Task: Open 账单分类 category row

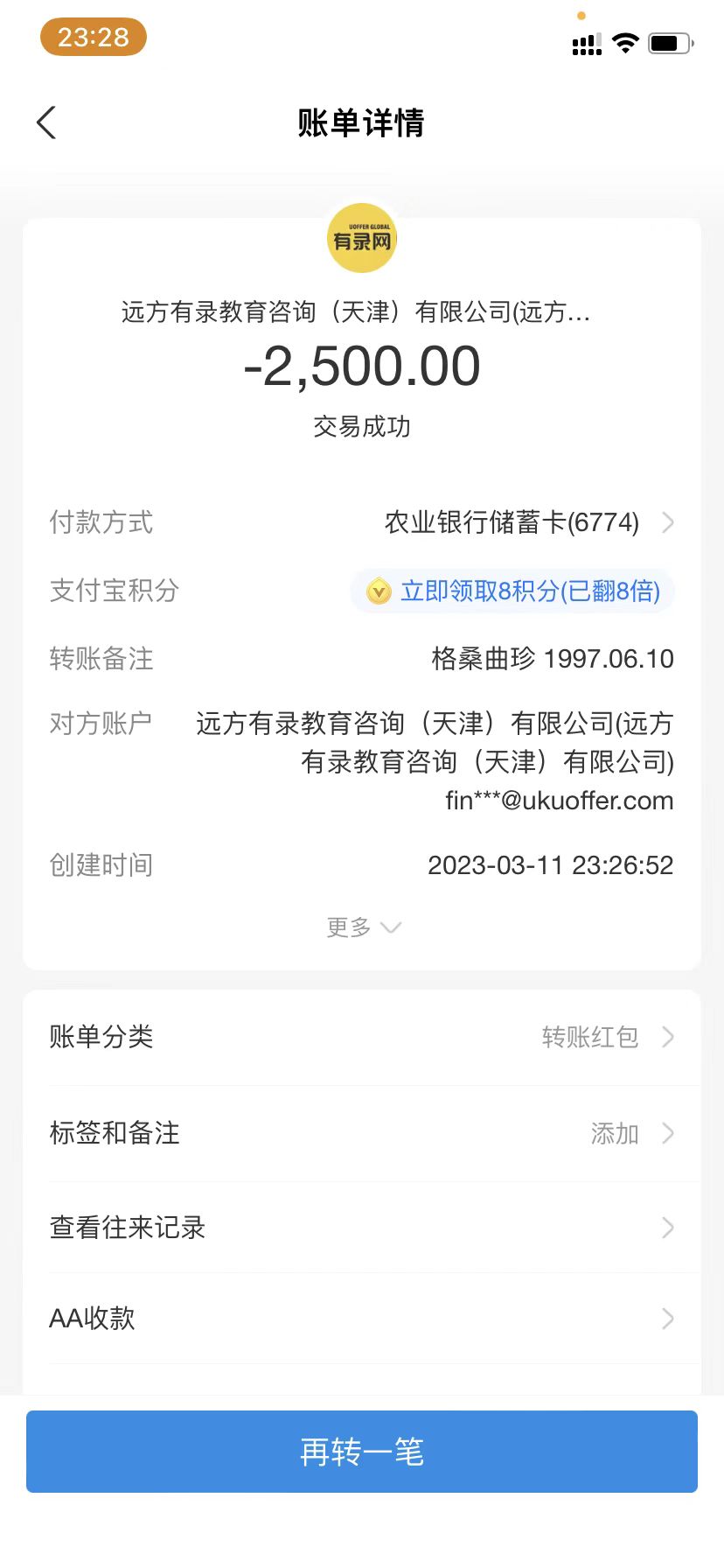Action: coord(362,1038)
